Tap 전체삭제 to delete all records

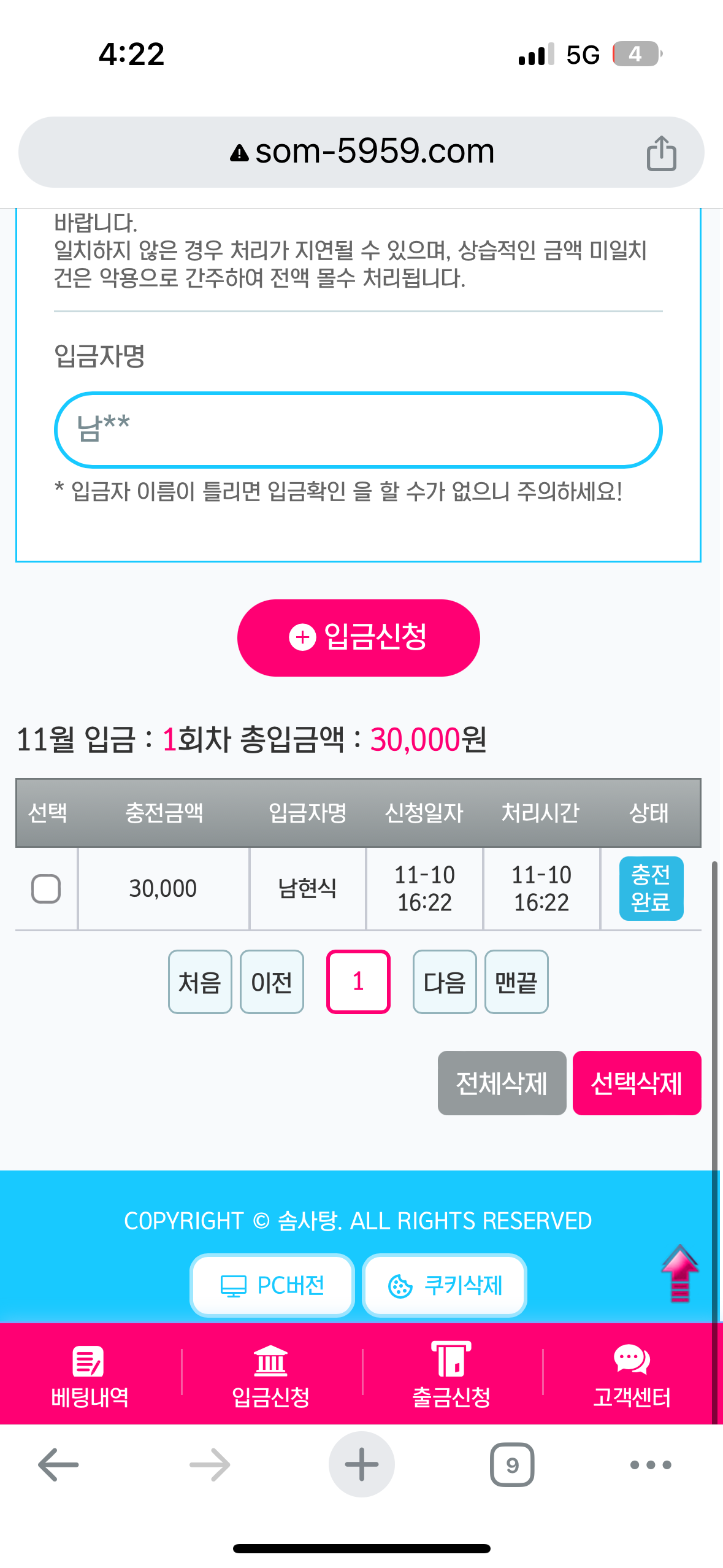[x=502, y=1083]
